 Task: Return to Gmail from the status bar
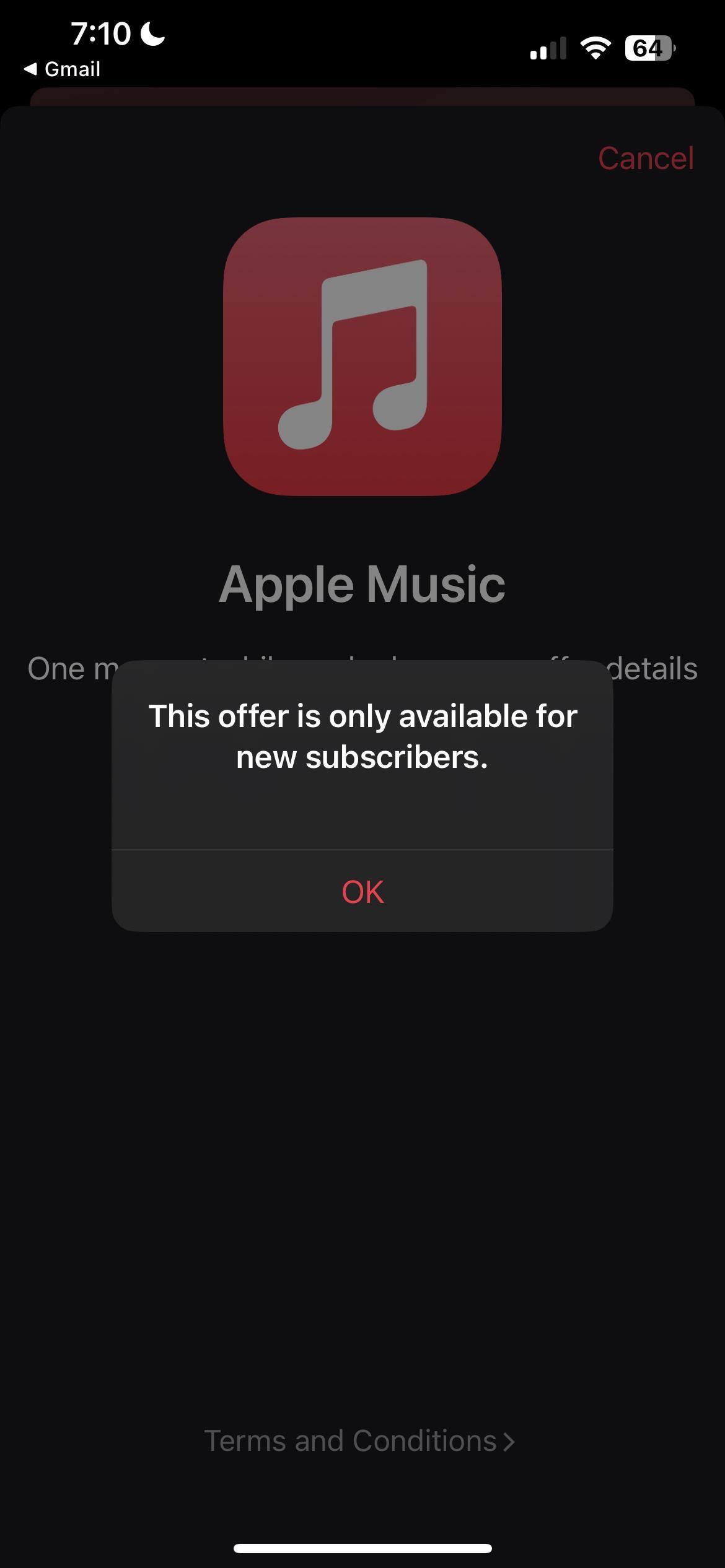(x=62, y=68)
